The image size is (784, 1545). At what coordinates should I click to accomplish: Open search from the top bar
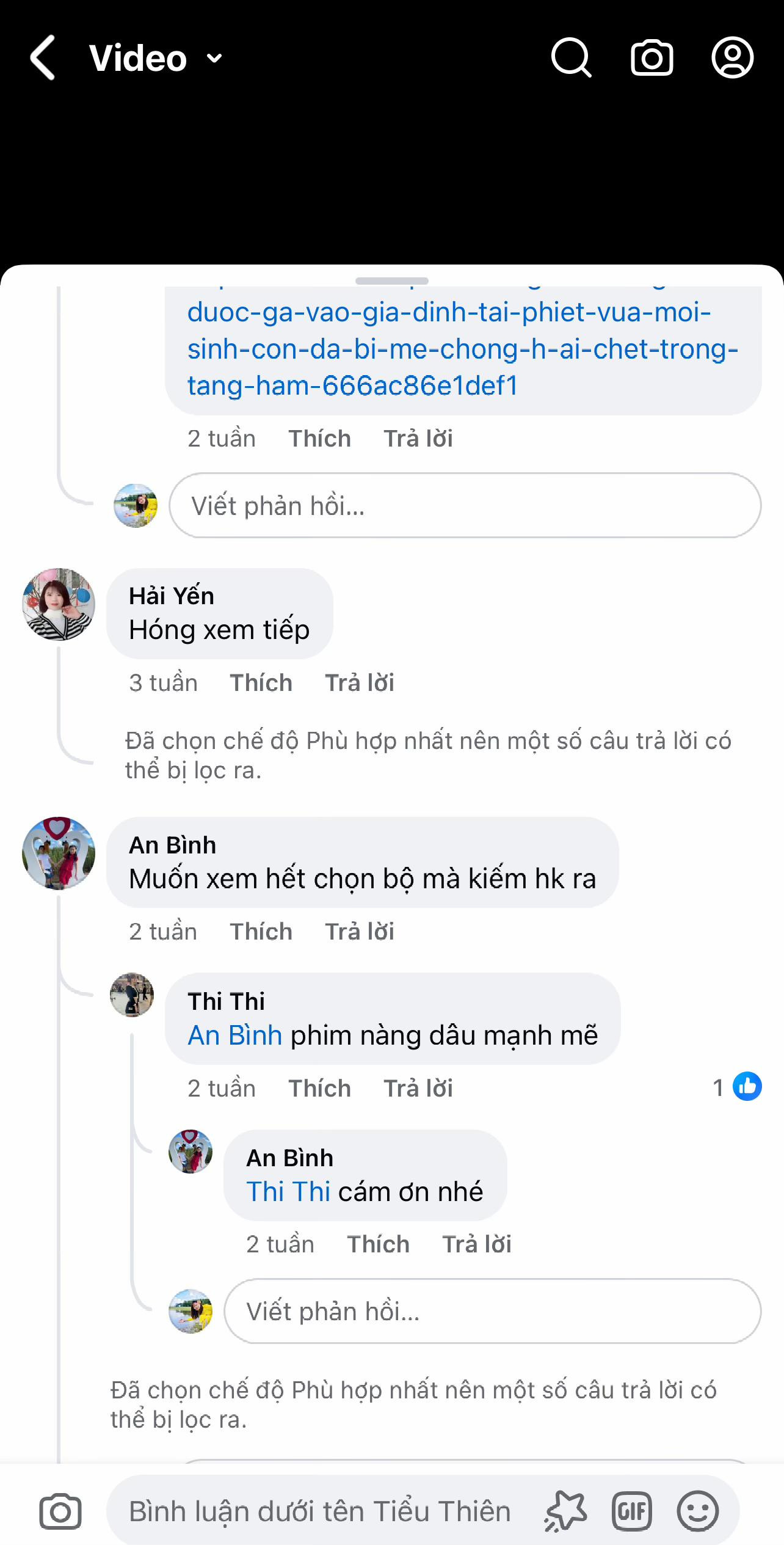pos(571,58)
